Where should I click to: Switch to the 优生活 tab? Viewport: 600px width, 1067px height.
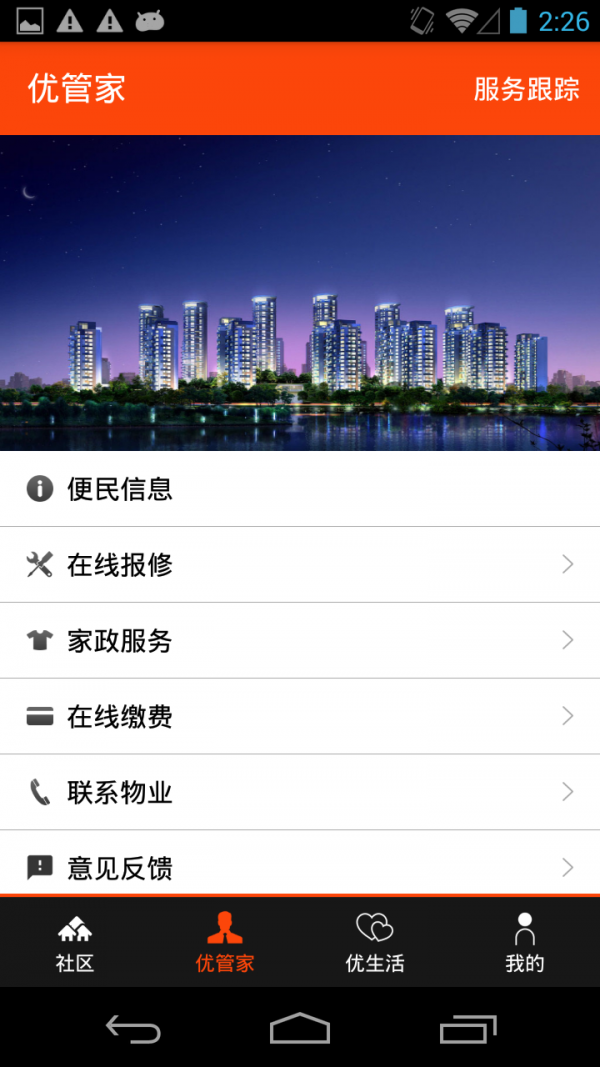pyautogui.click(x=375, y=943)
